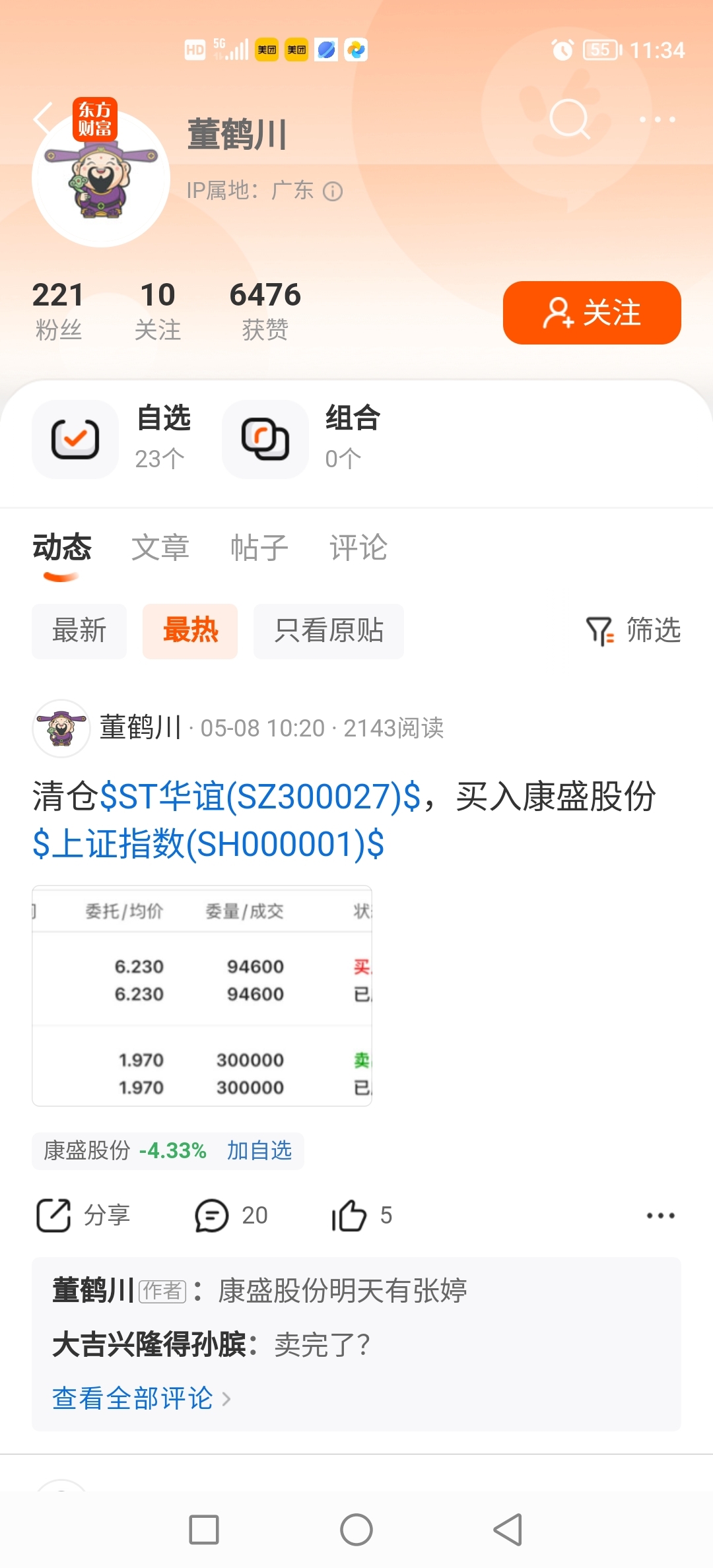The width and height of the screenshot is (713, 1568).
Task: Open the profile overflow menu at top
Action: coord(657,119)
